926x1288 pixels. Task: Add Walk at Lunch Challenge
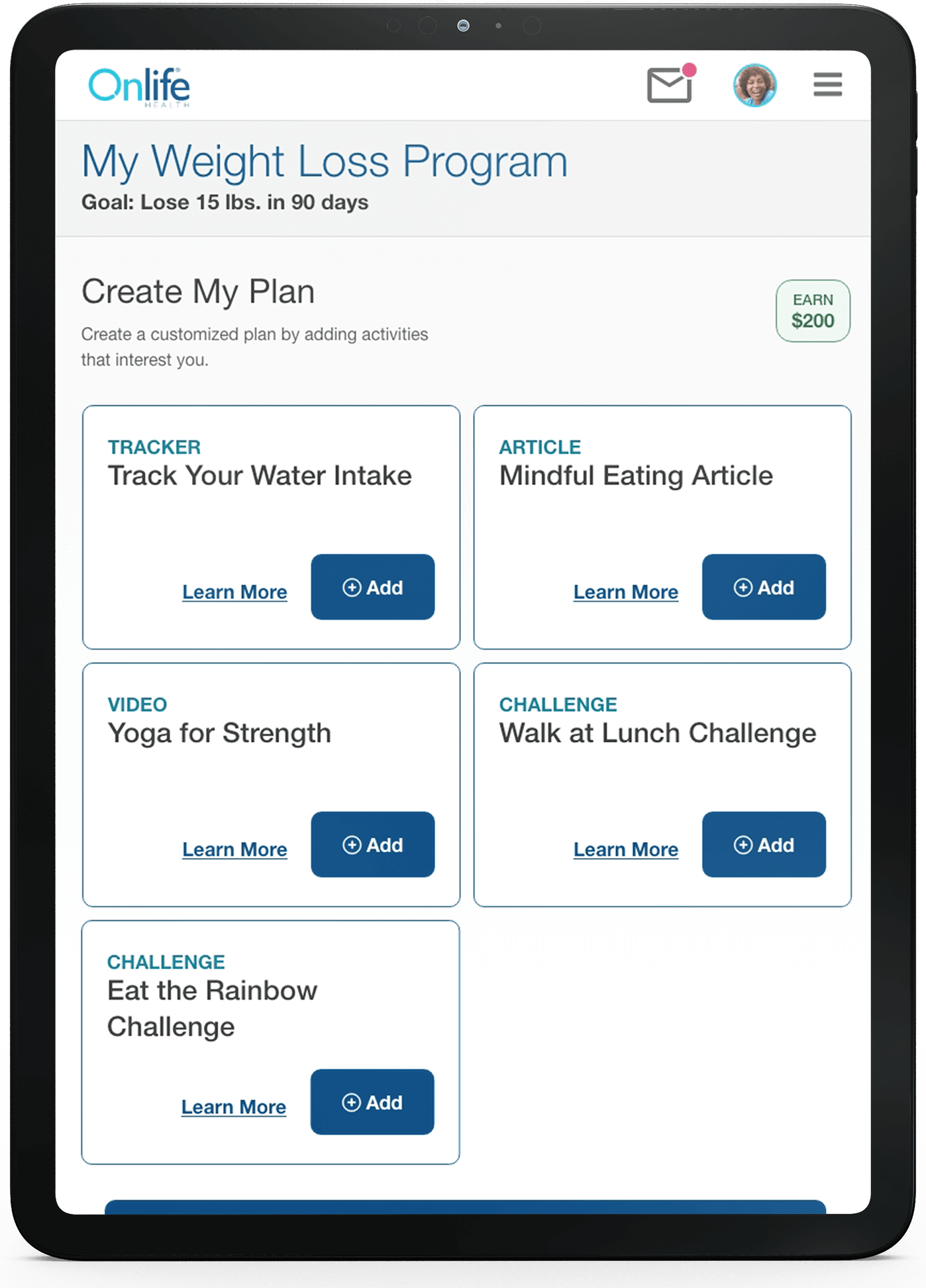763,845
